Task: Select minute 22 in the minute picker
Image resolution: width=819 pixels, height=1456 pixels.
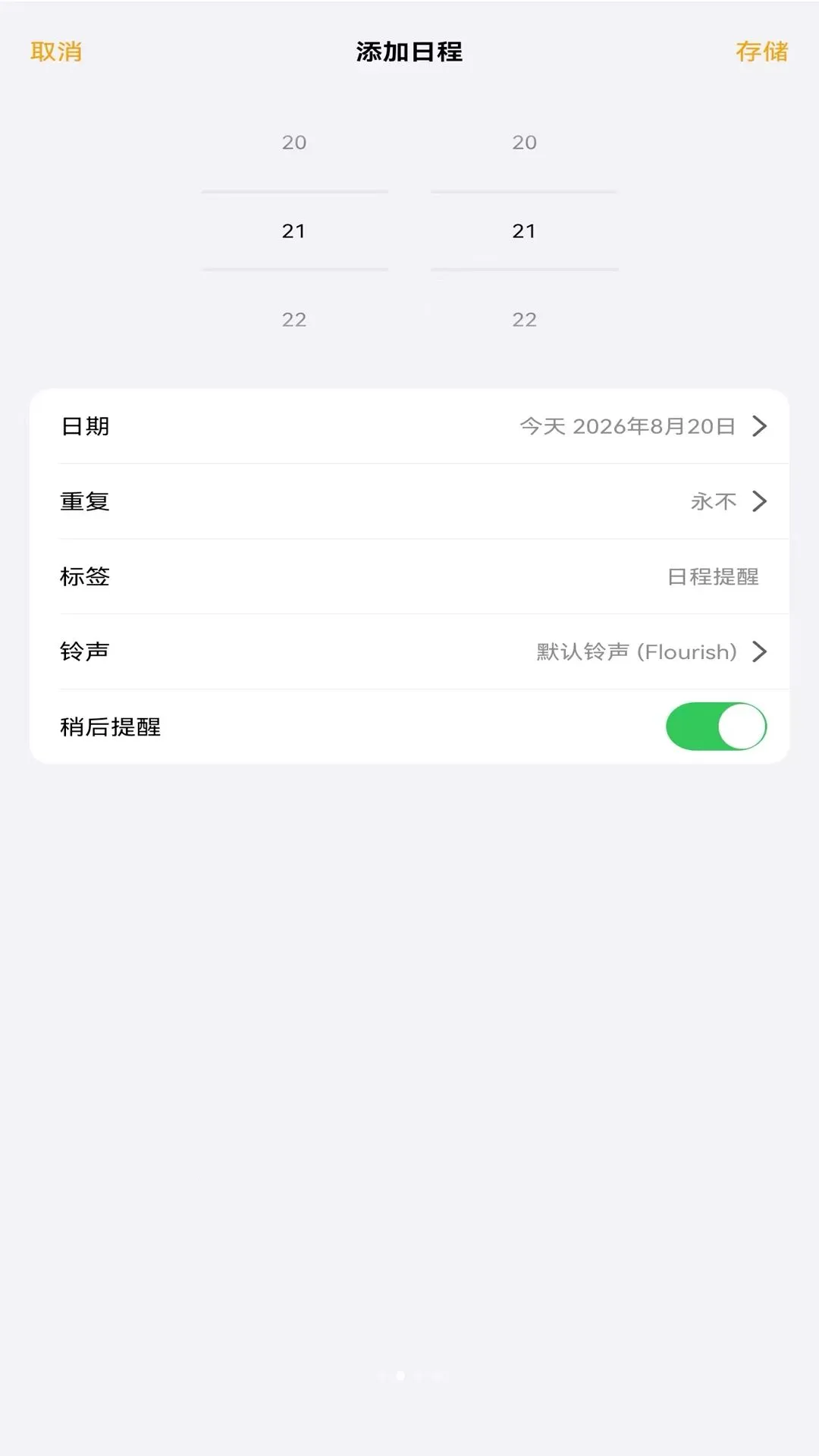Action: point(524,320)
